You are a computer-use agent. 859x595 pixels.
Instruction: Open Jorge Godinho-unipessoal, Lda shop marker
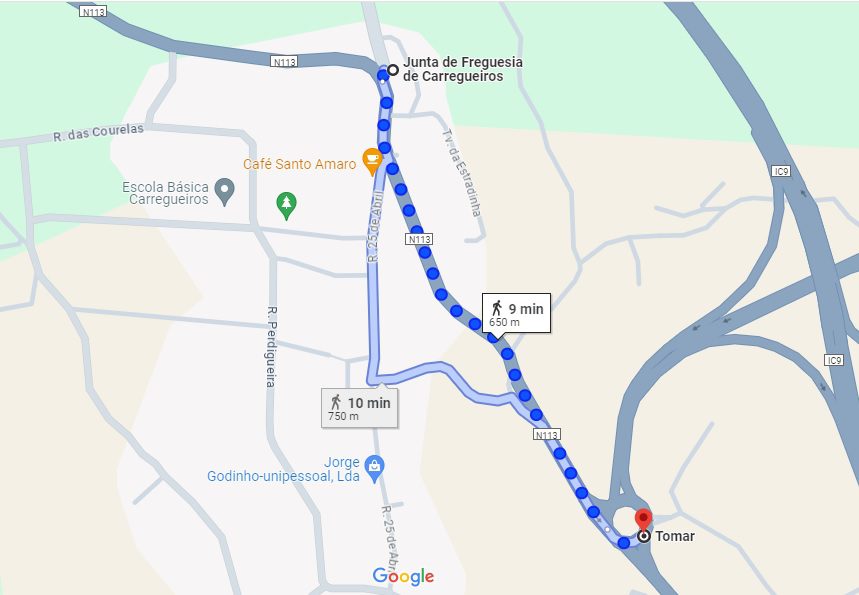coord(375,470)
